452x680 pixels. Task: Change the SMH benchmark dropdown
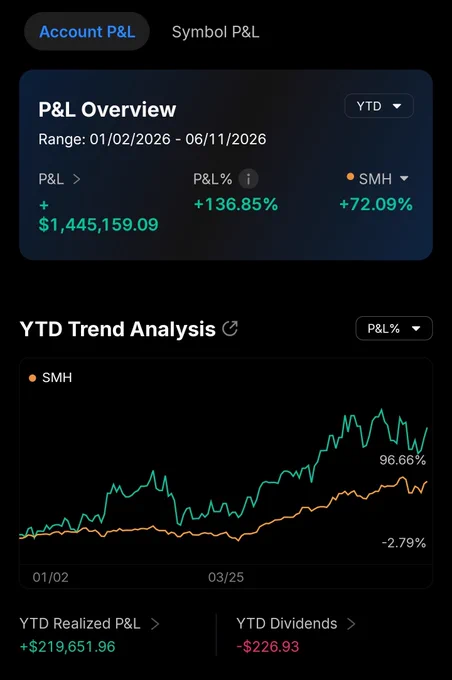pyautogui.click(x=378, y=179)
